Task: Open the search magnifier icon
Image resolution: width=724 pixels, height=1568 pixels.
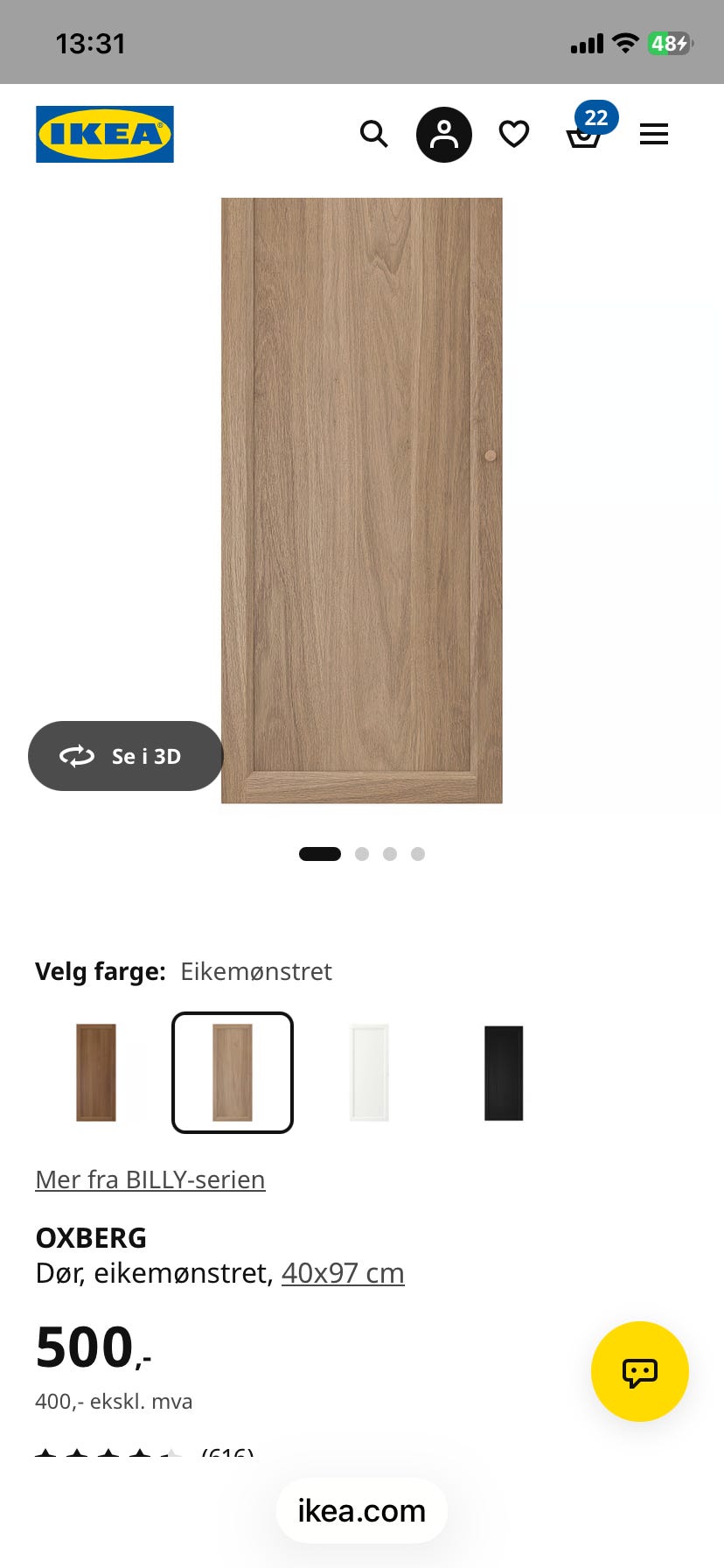Action: 374,134
